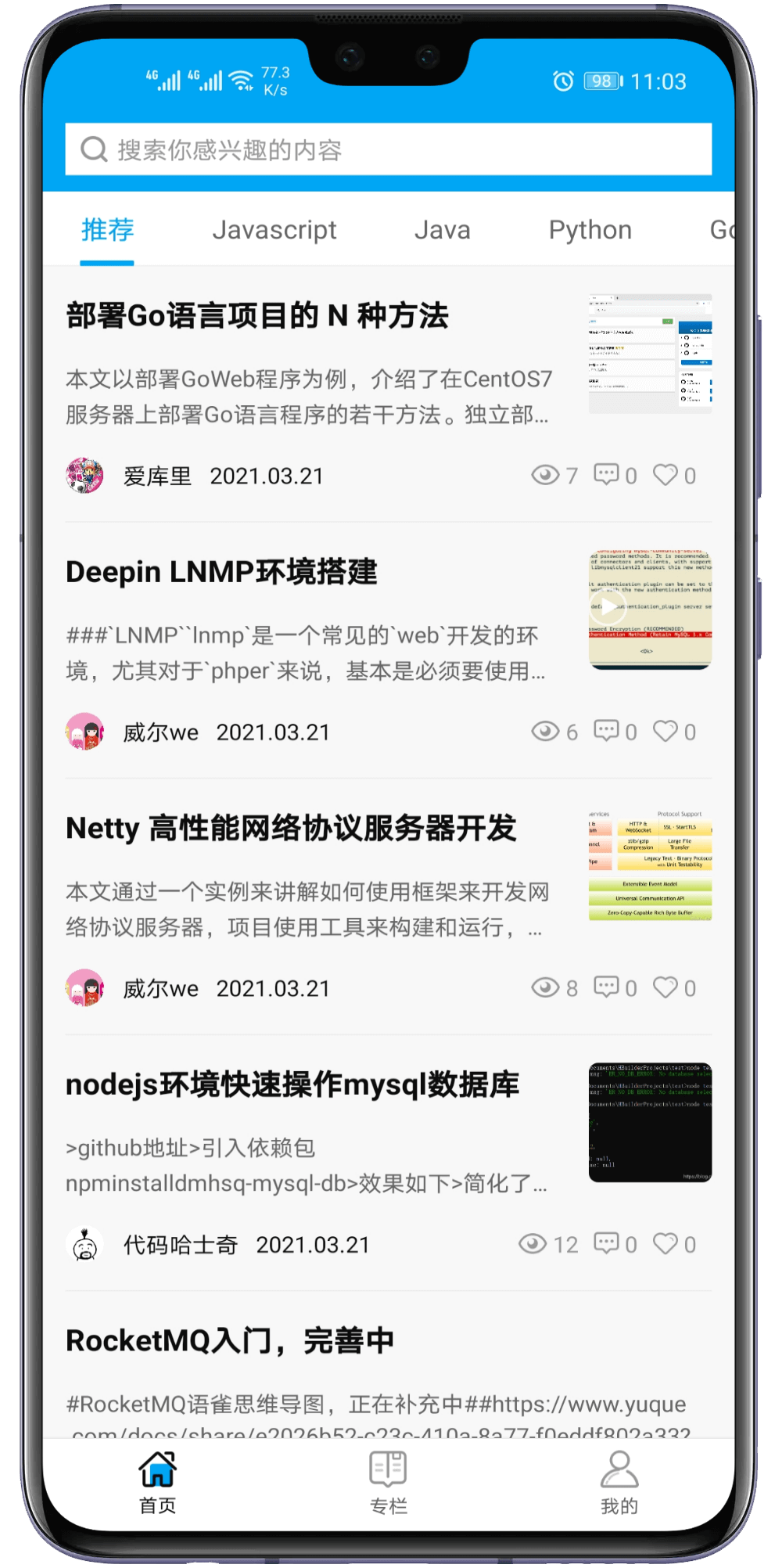Switch to the Javascript tab
Image resolution: width=782 pixels, height=1568 pixels.
pyautogui.click(x=274, y=230)
